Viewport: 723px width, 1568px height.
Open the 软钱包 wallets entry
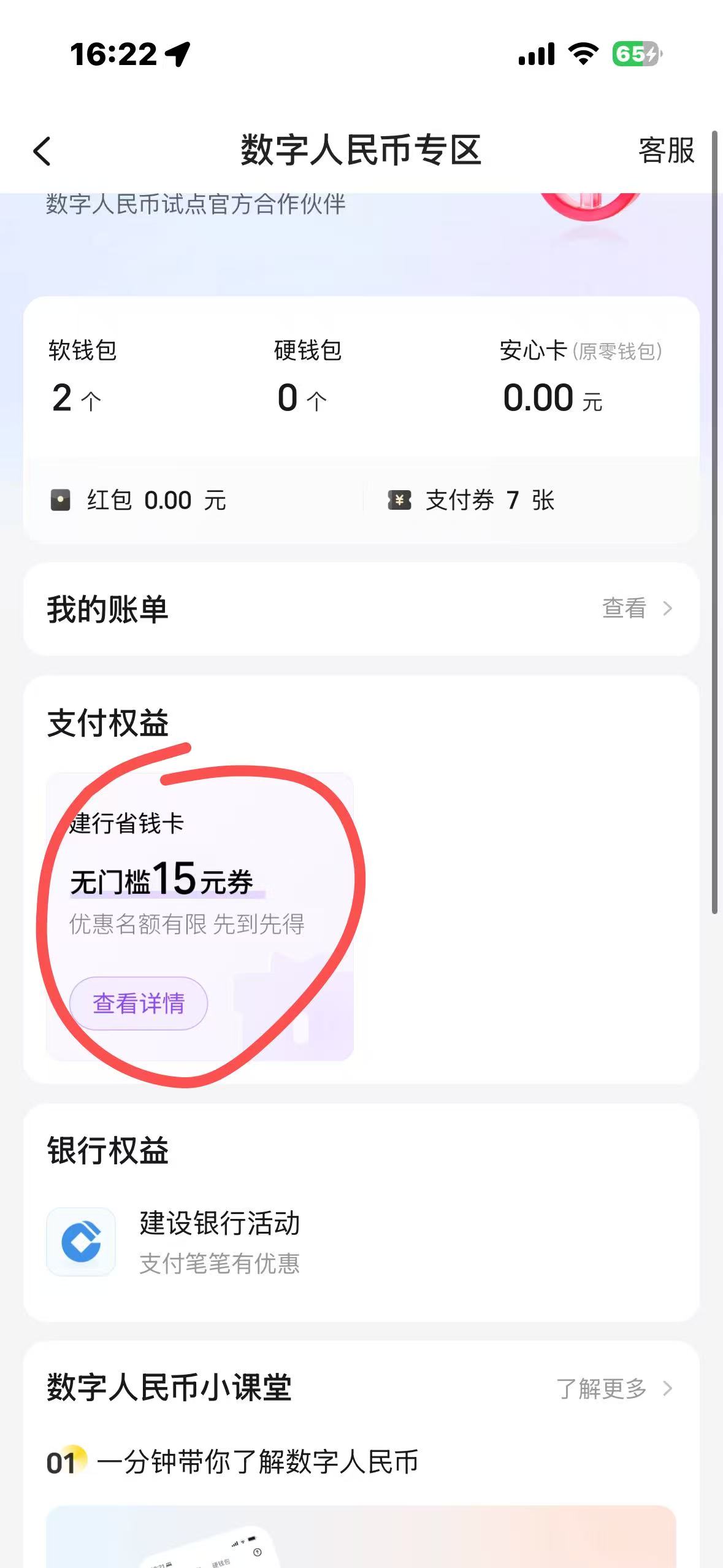[82, 377]
